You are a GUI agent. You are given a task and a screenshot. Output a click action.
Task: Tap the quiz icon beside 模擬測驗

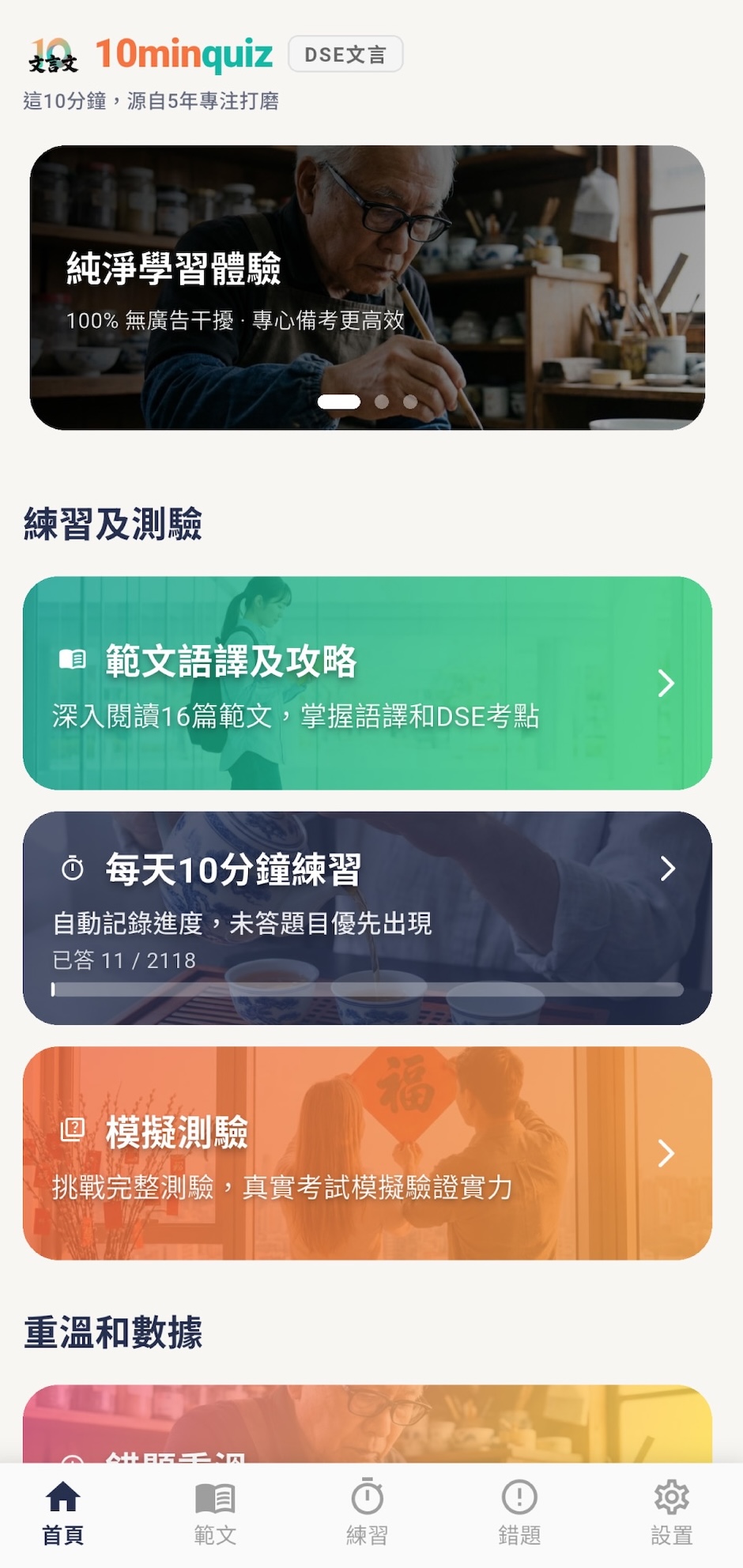click(74, 1132)
